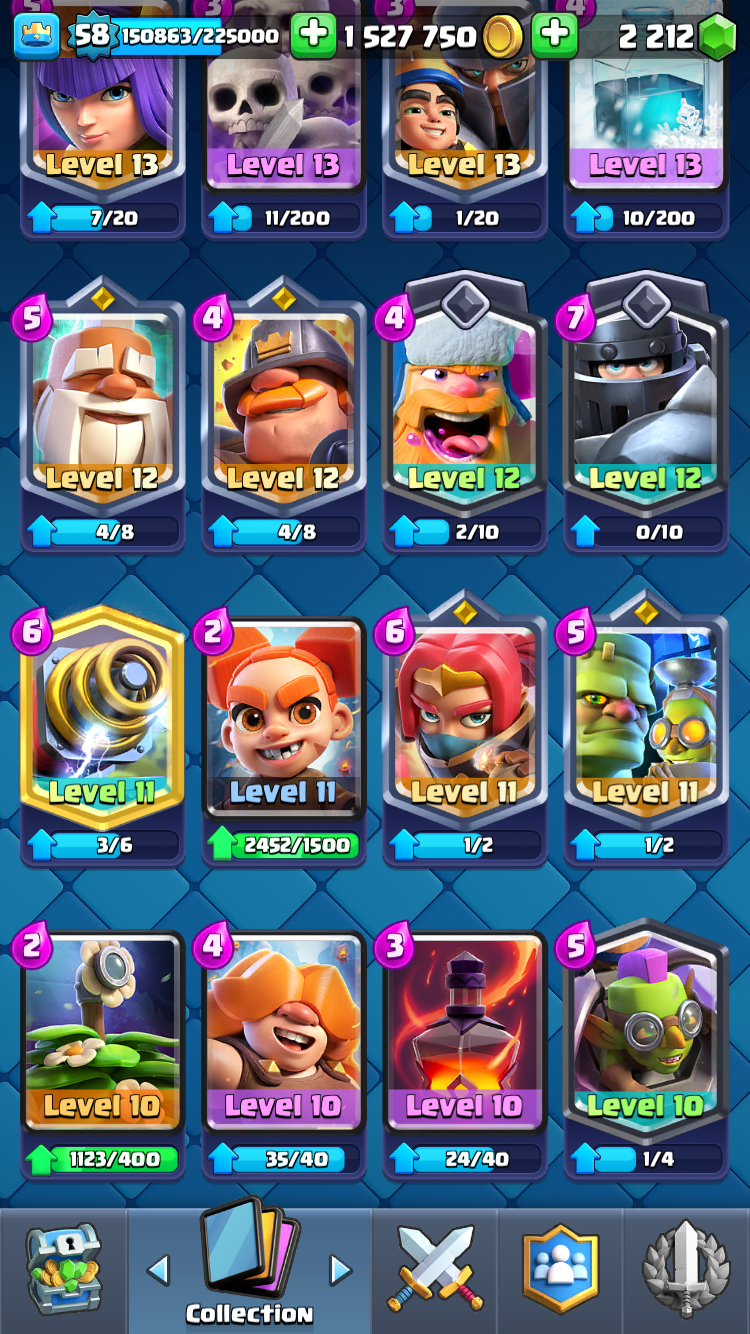Screen dimensions: 750x1334
Task: Open the King level crown icon
Action: click(x=36, y=36)
